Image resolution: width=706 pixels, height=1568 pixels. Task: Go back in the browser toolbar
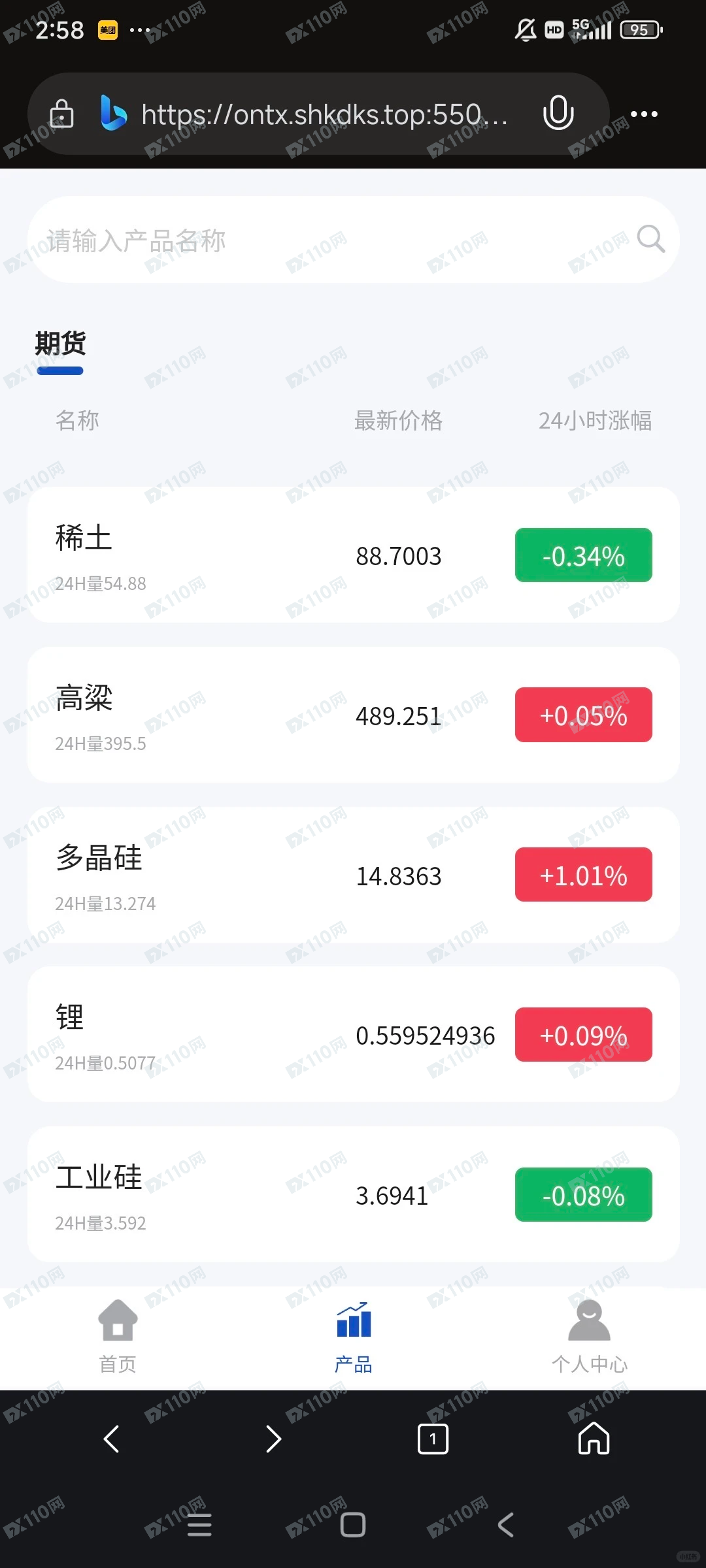[112, 1439]
